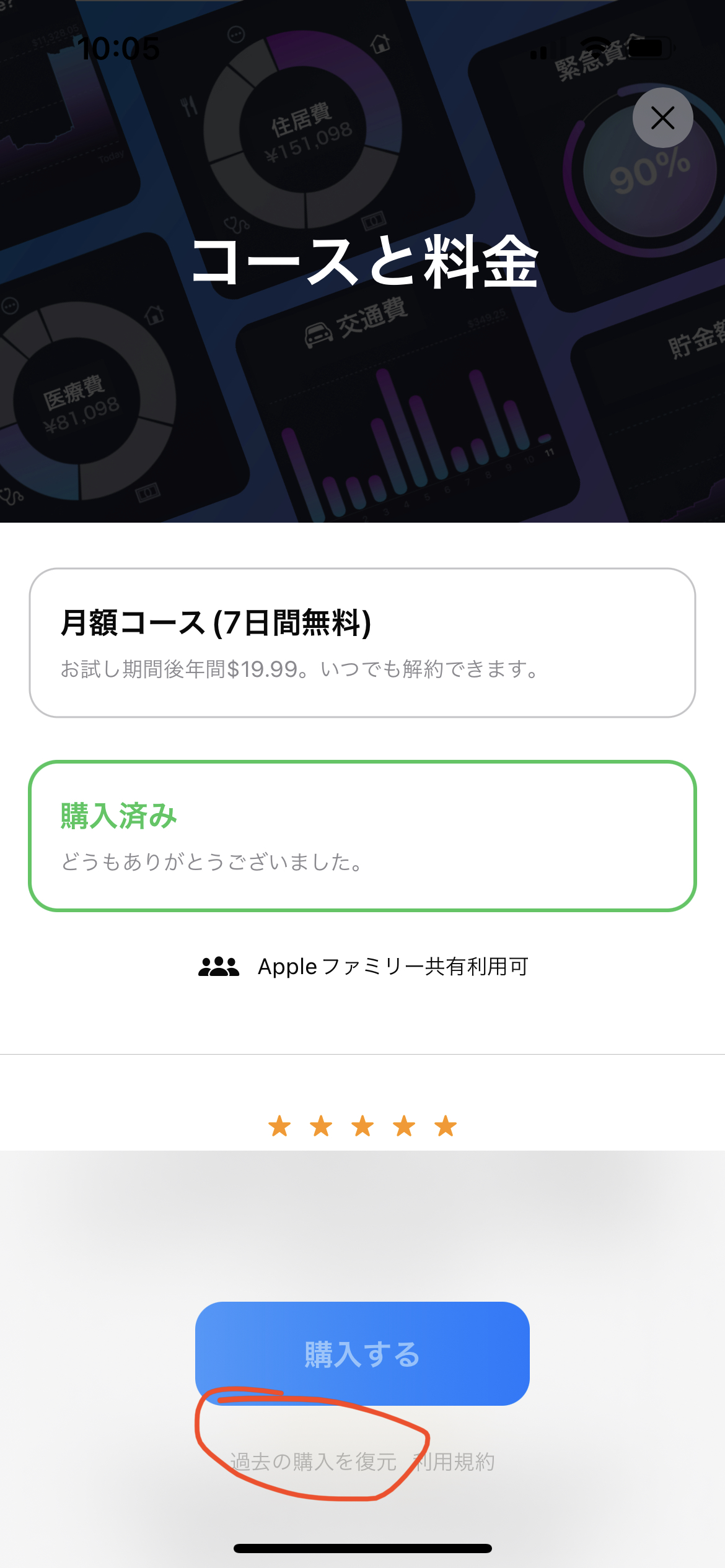The height and width of the screenshot is (1568, 725).
Task: Select the 月額コース 7-day free trial plan
Action: coord(362,643)
